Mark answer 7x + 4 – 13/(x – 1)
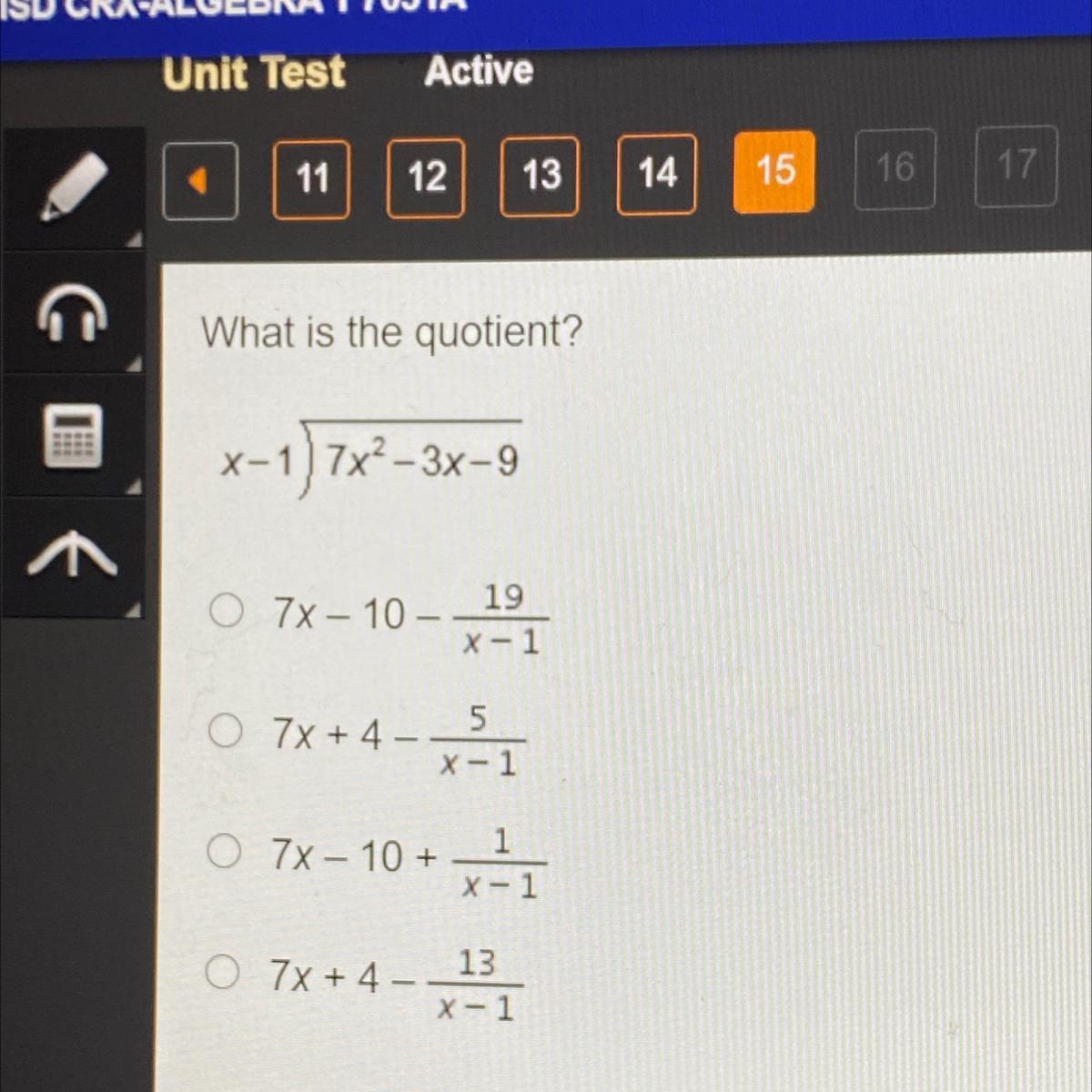Viewport: 1092px width, 1092px height. [221, 973]
